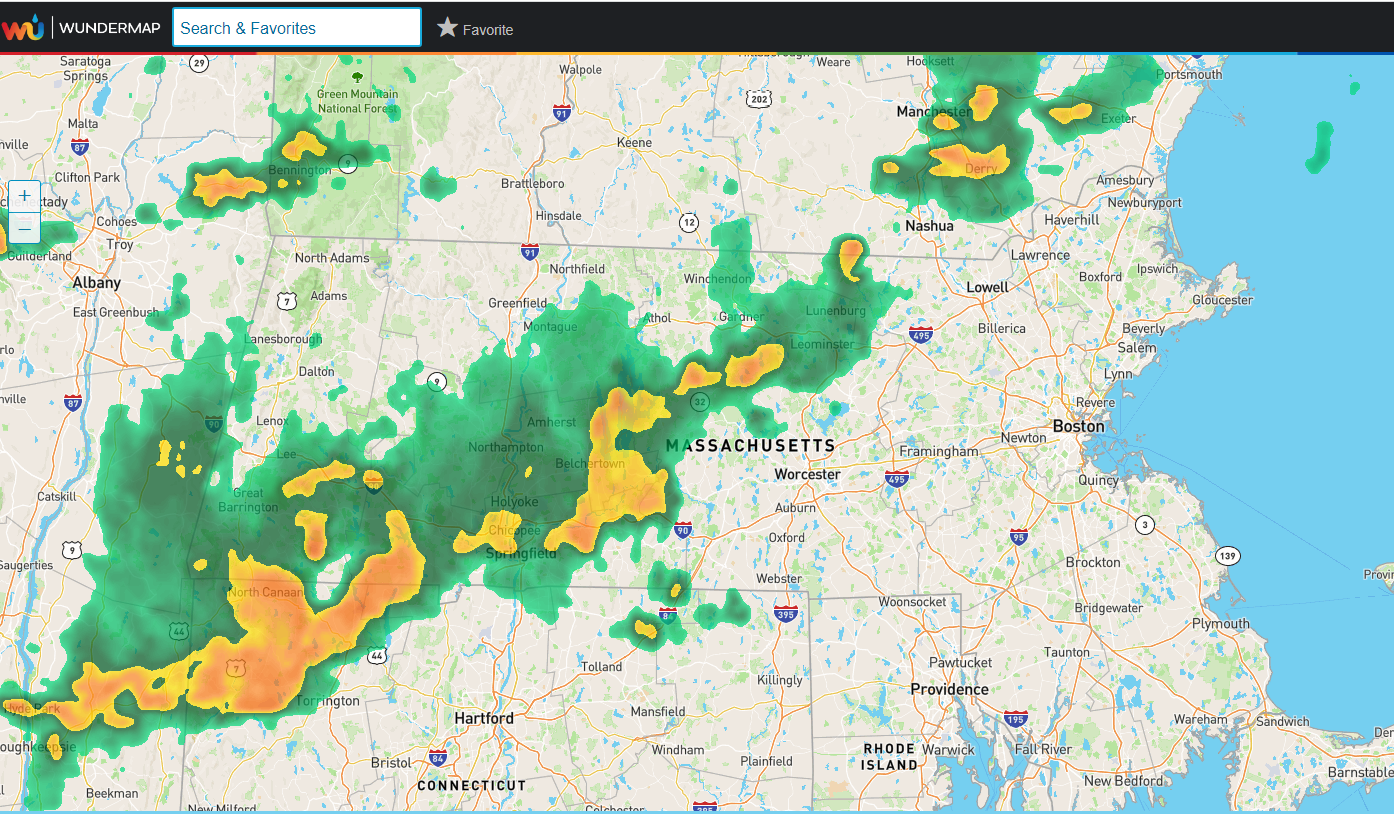The width and height of the screenshot is (1394, 814).
Task: Open the Weather Underground logo home
Action: click(22, 28)
